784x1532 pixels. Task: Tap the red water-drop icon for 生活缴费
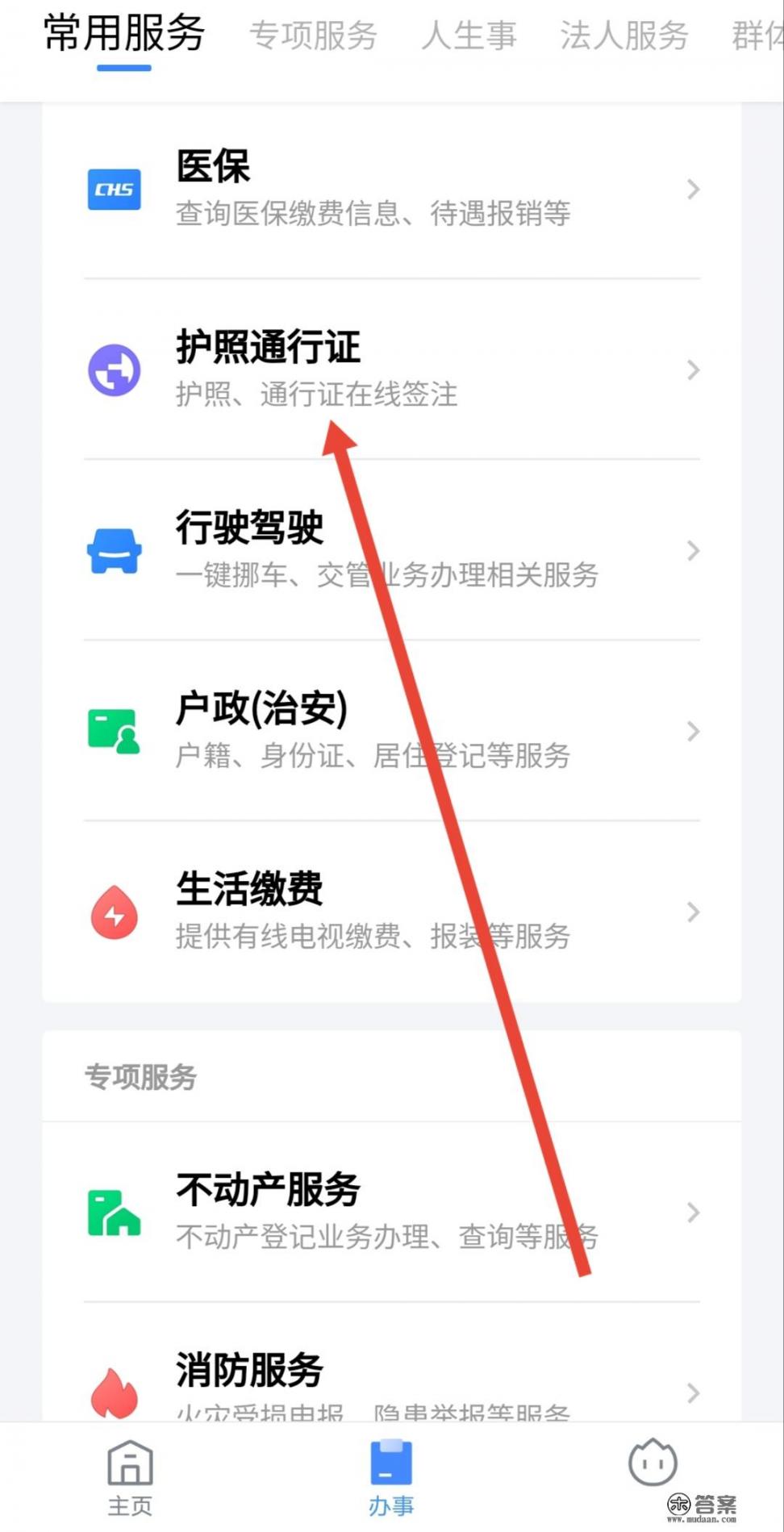point(115,912)
